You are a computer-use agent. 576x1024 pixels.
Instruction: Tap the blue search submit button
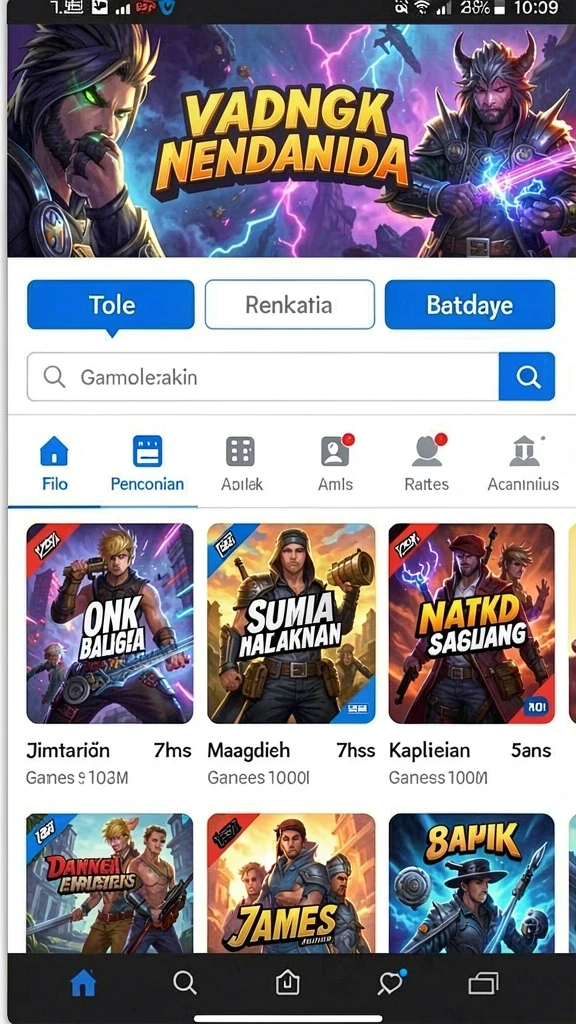[x=527, y=376]
